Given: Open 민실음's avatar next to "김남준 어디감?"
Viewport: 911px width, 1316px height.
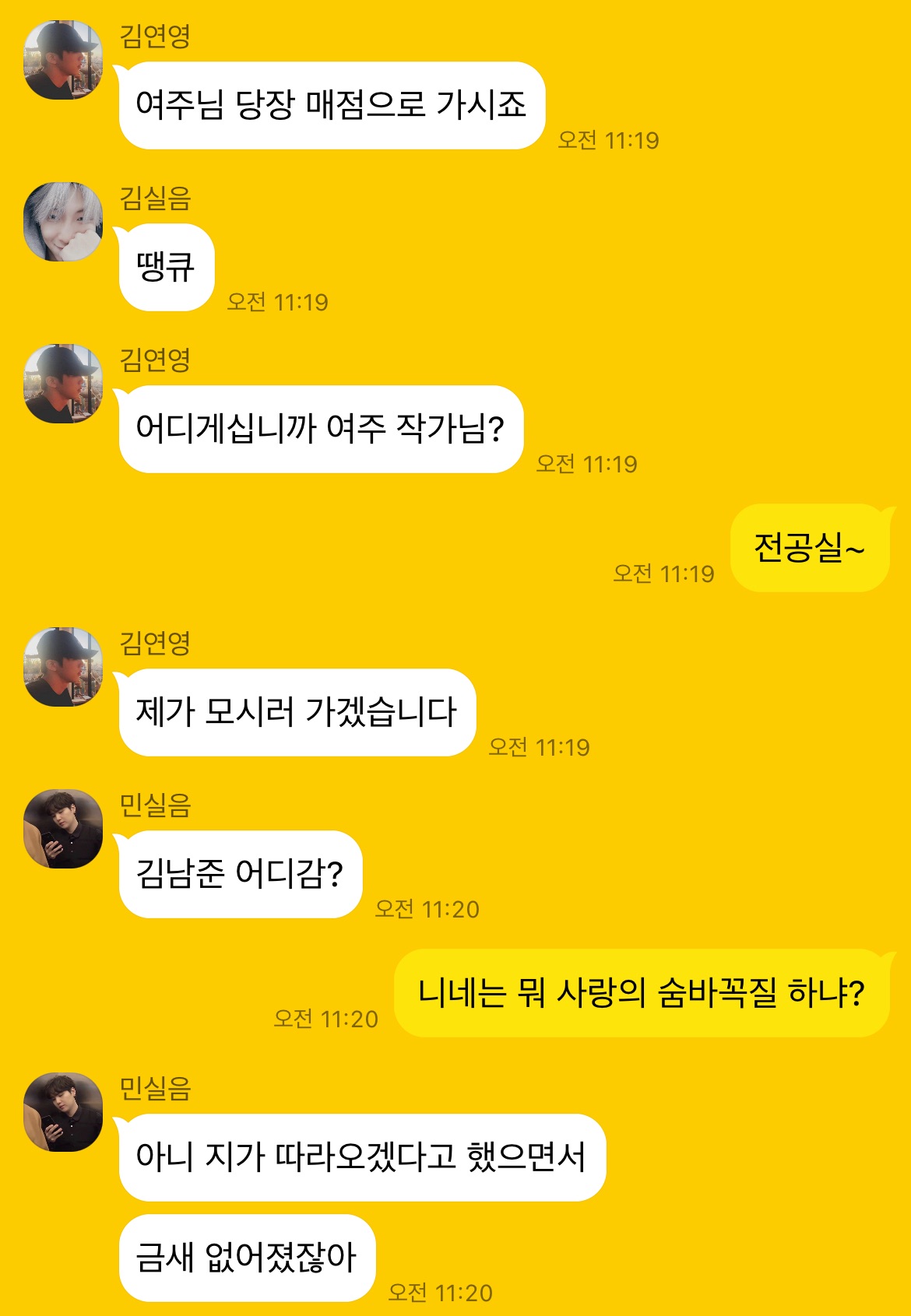Looking at the screenshot, I should (63, 829).
